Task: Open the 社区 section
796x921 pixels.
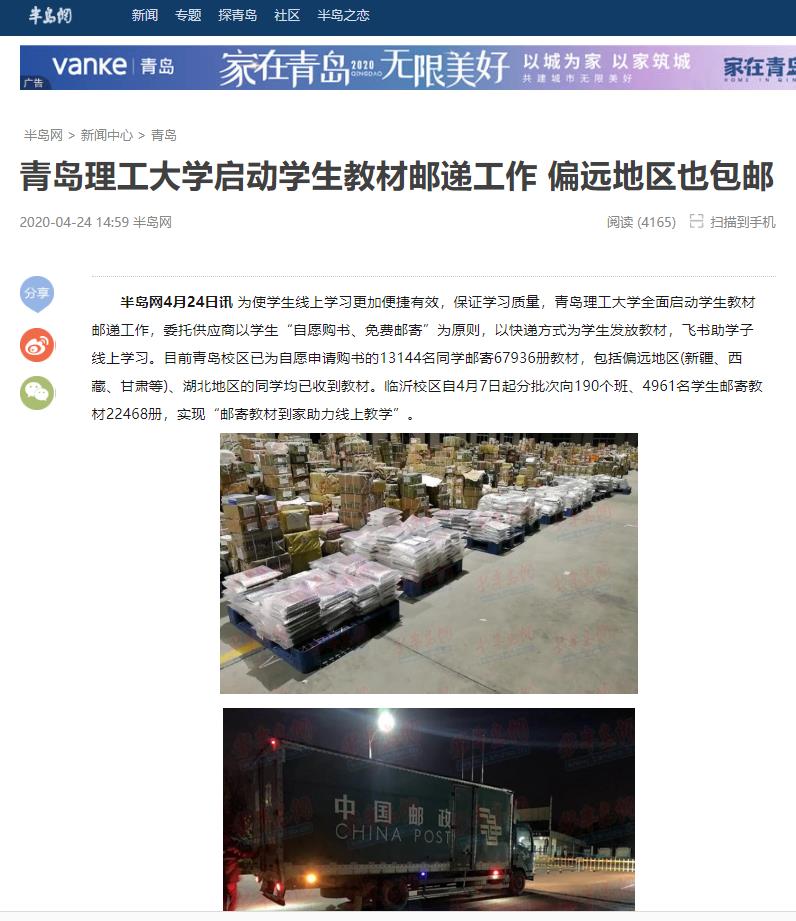Action: (x=287, y=15)
